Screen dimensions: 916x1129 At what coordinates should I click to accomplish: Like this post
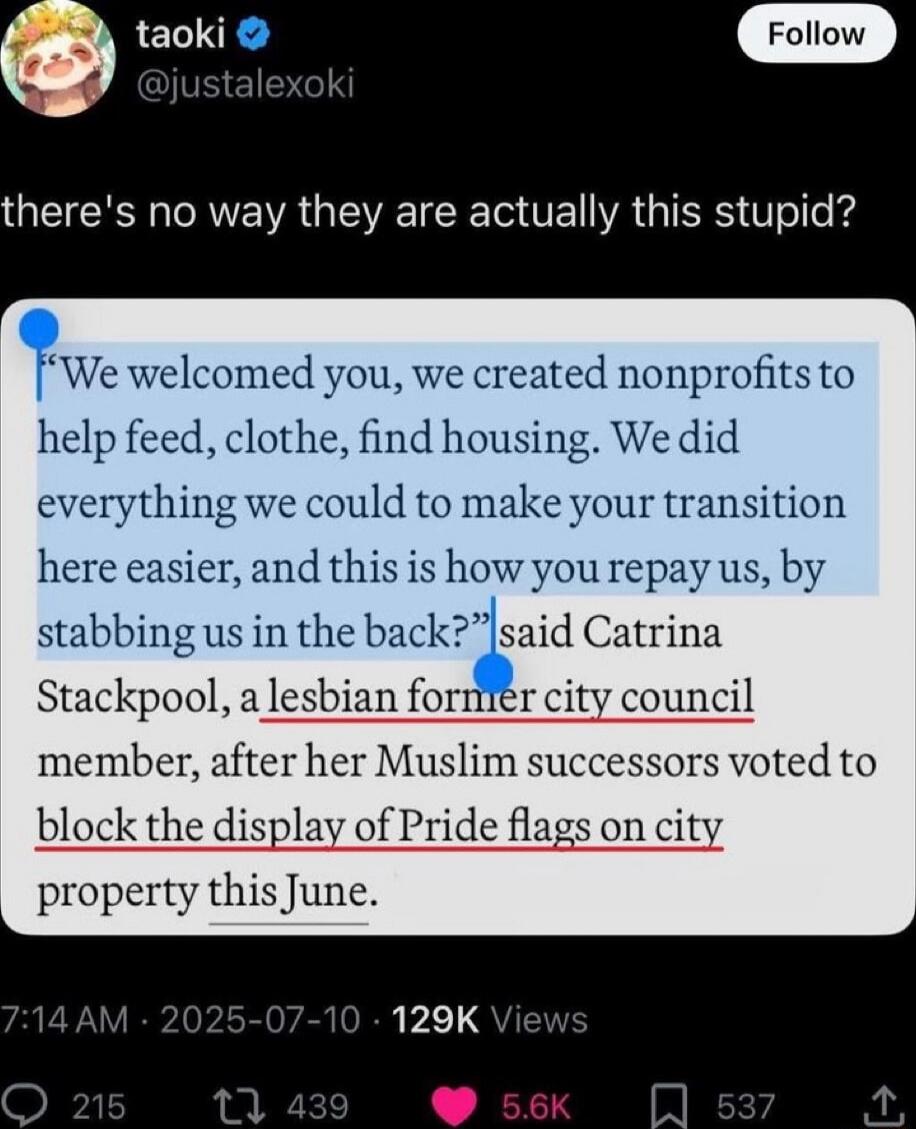coord(458,1105)
